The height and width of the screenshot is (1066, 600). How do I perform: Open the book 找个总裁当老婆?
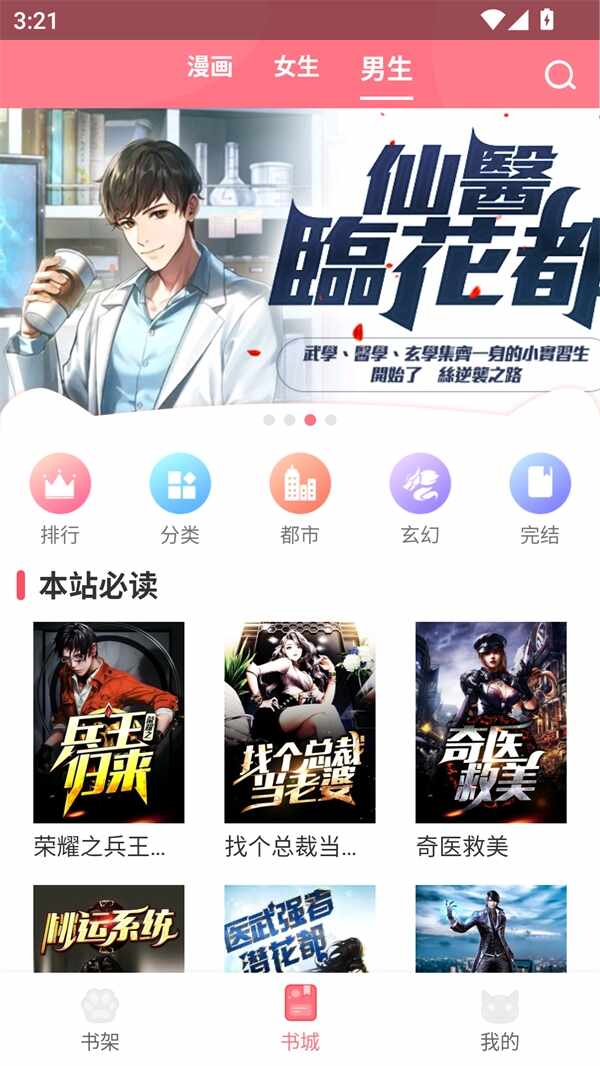pos(300,722)
